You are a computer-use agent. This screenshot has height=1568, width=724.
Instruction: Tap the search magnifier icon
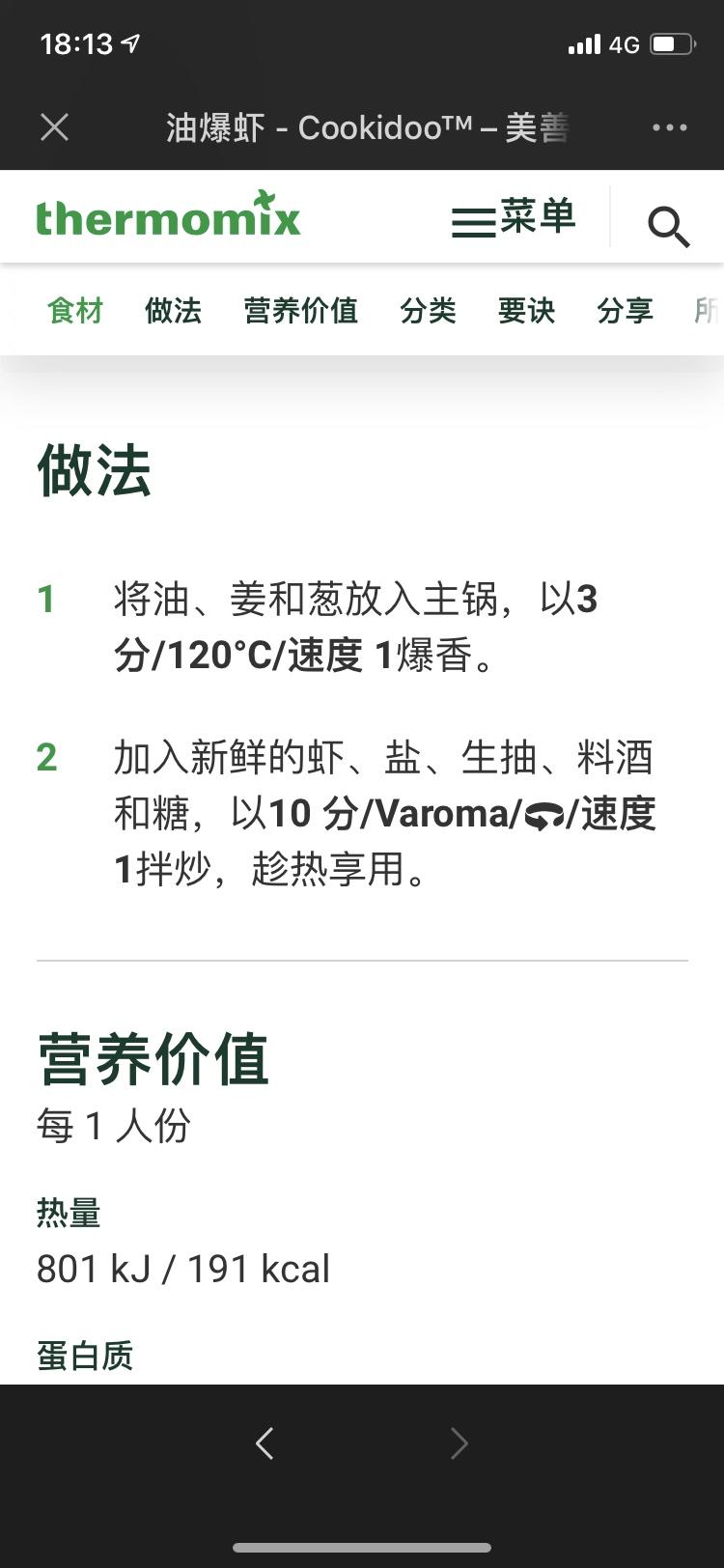pyautogui.click(x=668, y=227)
